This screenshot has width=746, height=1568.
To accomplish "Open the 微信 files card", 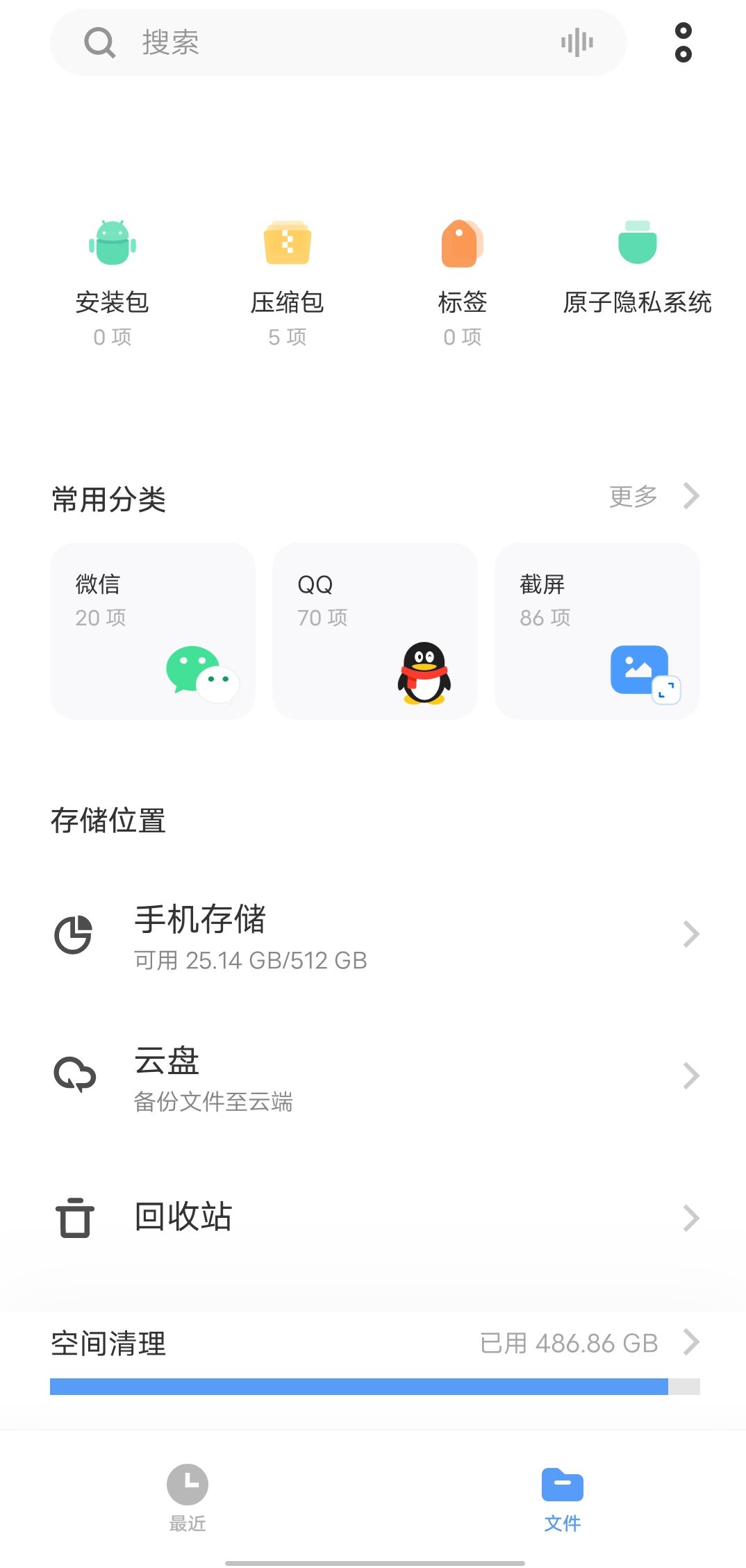I will [x=153, y=631].
